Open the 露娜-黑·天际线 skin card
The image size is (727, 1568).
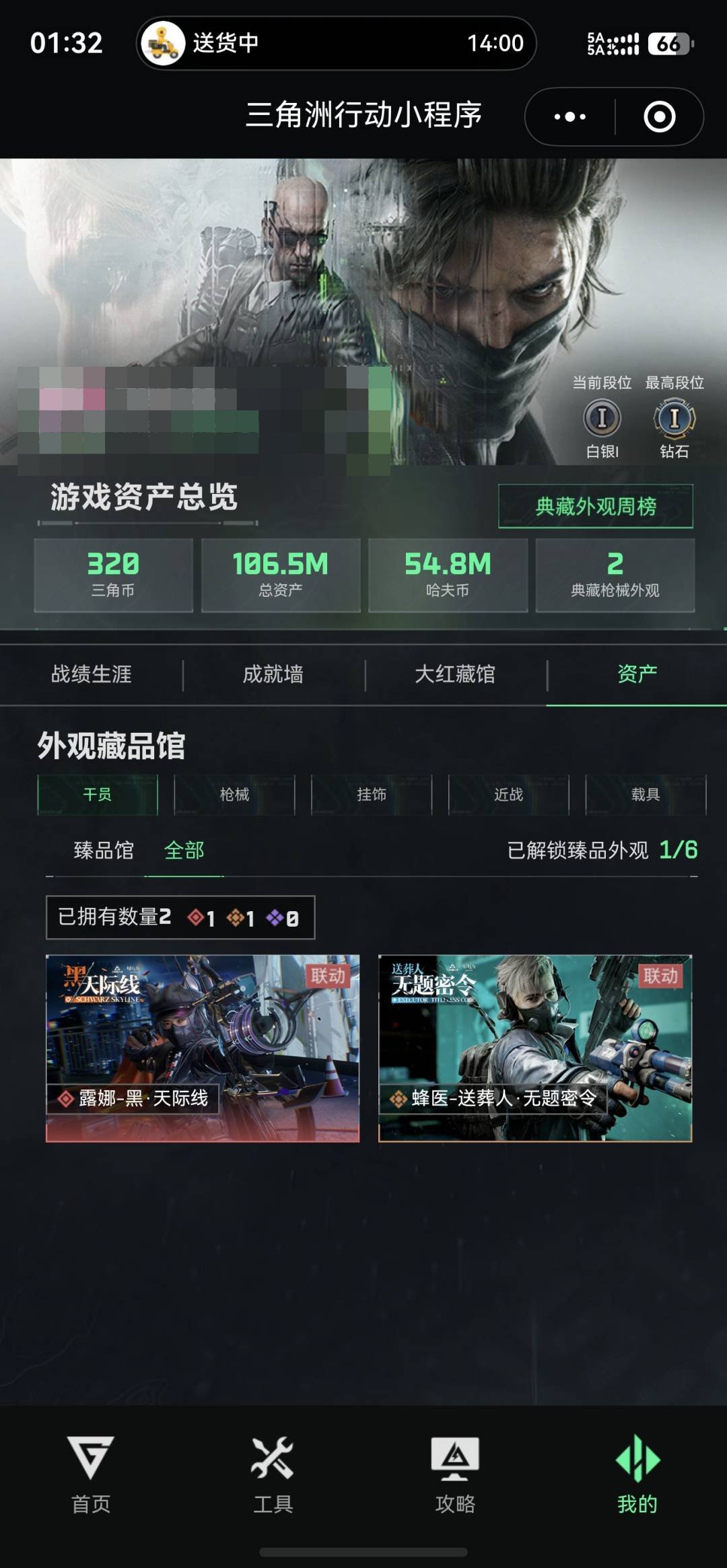click(x=203, y=1048)
